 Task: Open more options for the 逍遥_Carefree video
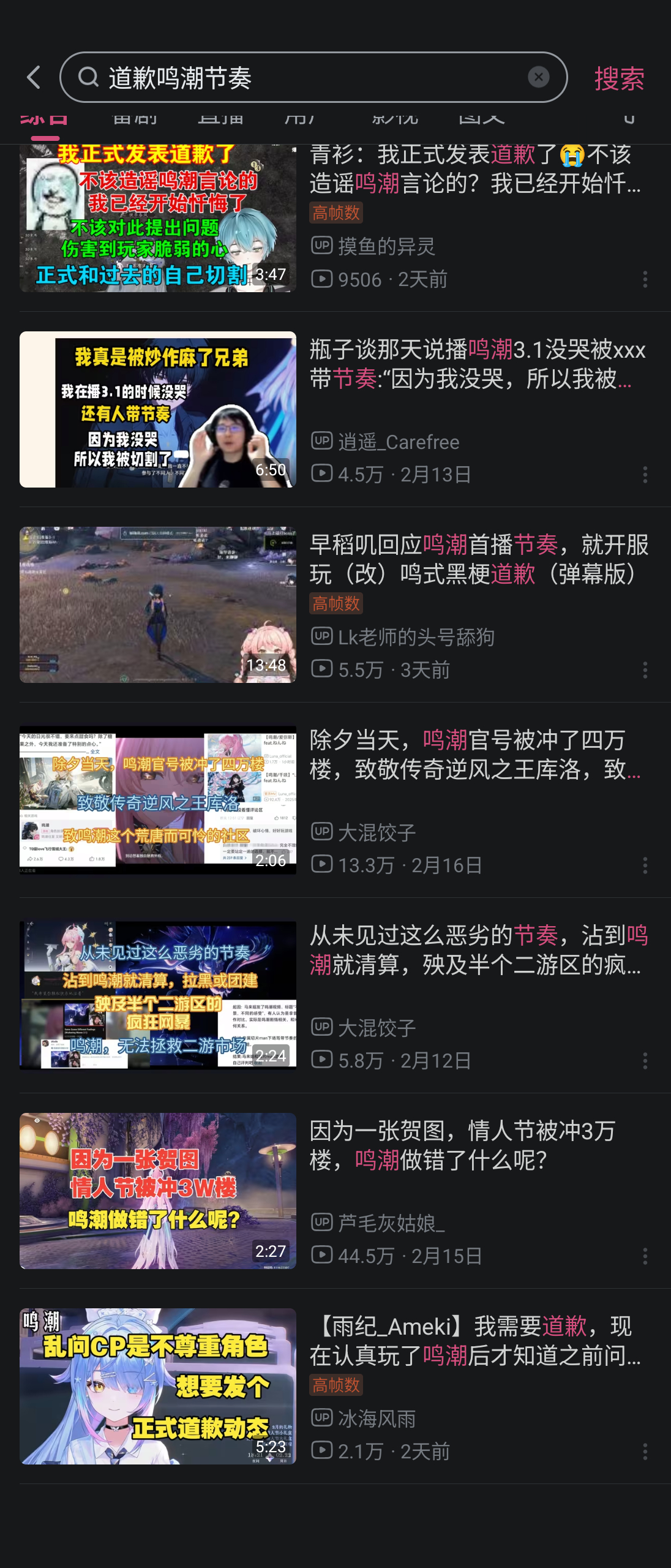click(645, 475)
